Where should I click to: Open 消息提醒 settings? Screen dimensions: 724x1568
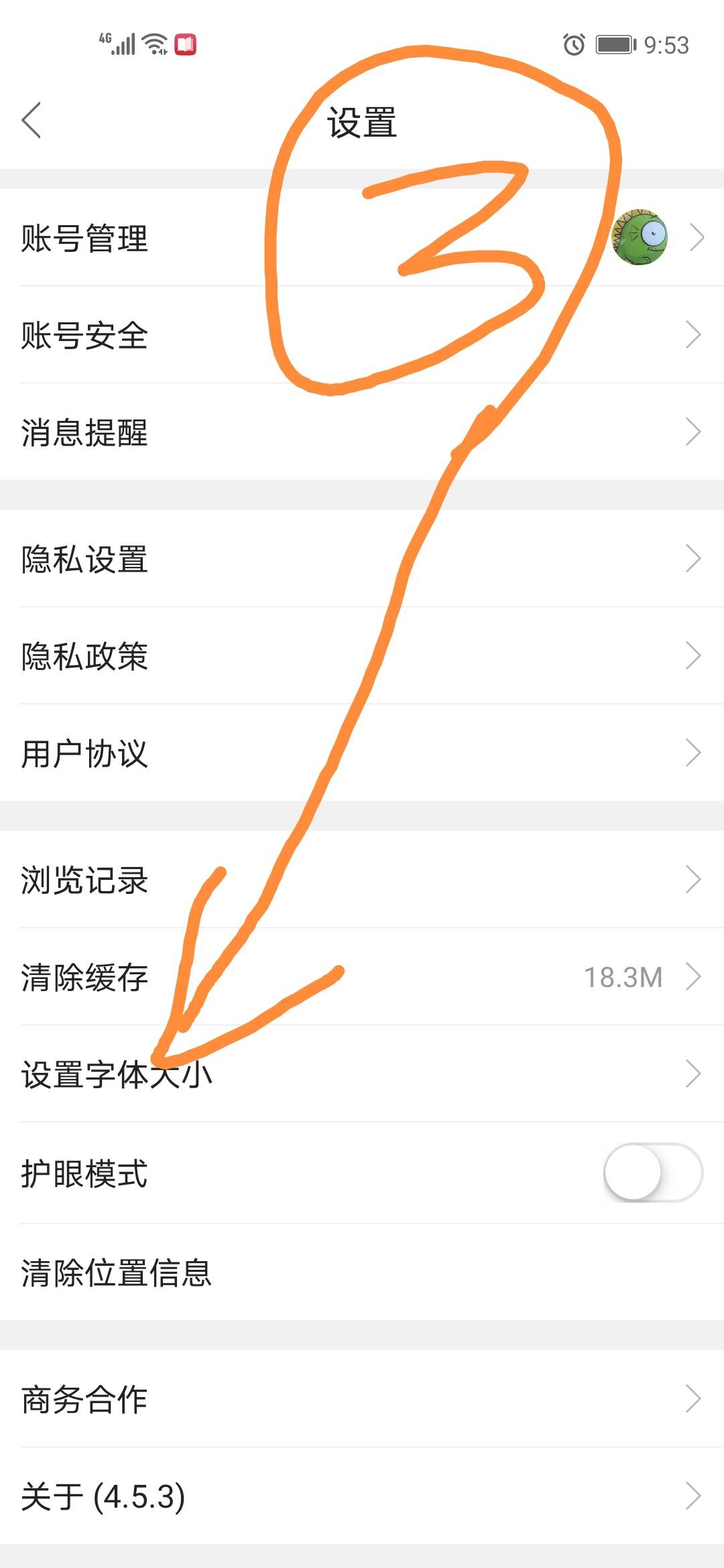tap(362, 432)
